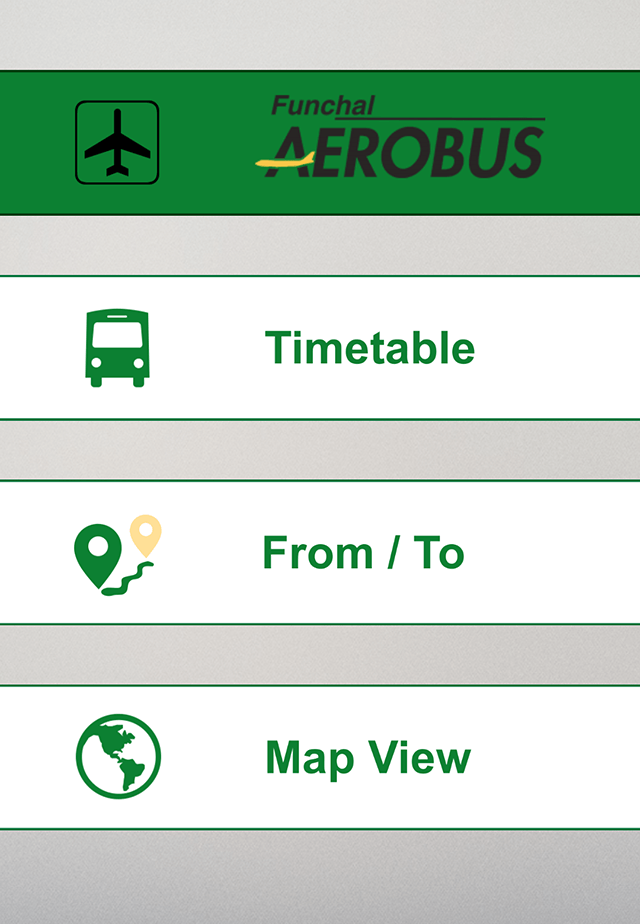Open the From / To route planner
The height and width of the screenshot is (924, 640).
click(362, 553)
